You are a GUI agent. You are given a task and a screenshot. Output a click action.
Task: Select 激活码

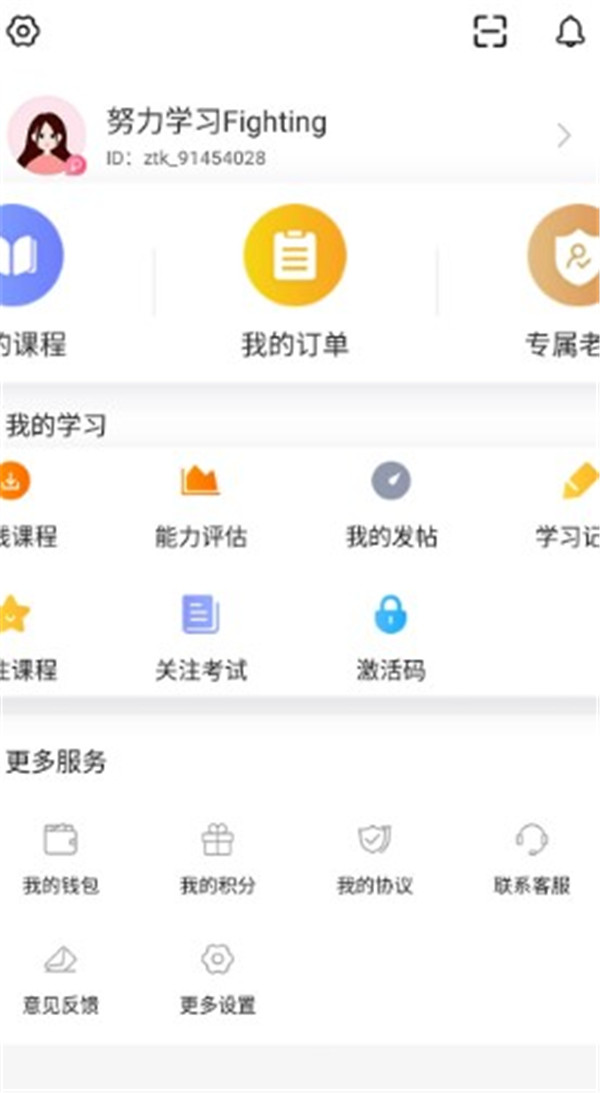(391, 636)
